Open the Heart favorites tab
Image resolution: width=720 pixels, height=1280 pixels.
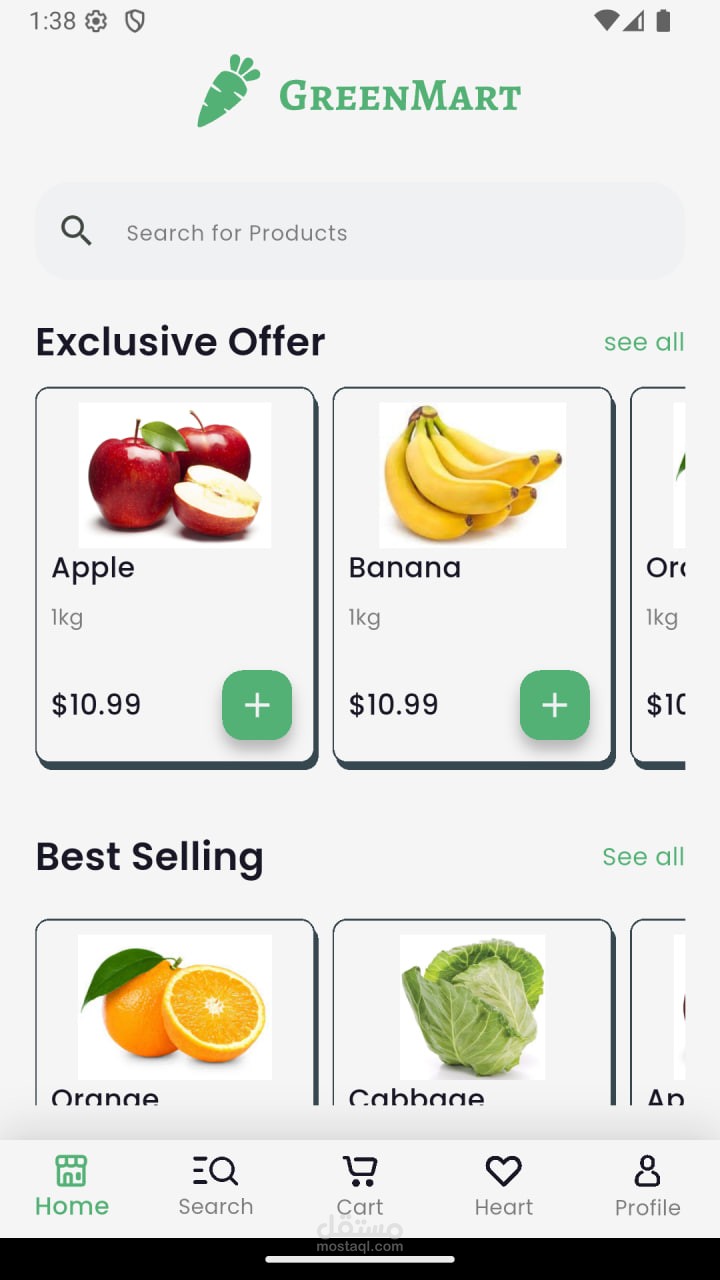point(504,1186)
